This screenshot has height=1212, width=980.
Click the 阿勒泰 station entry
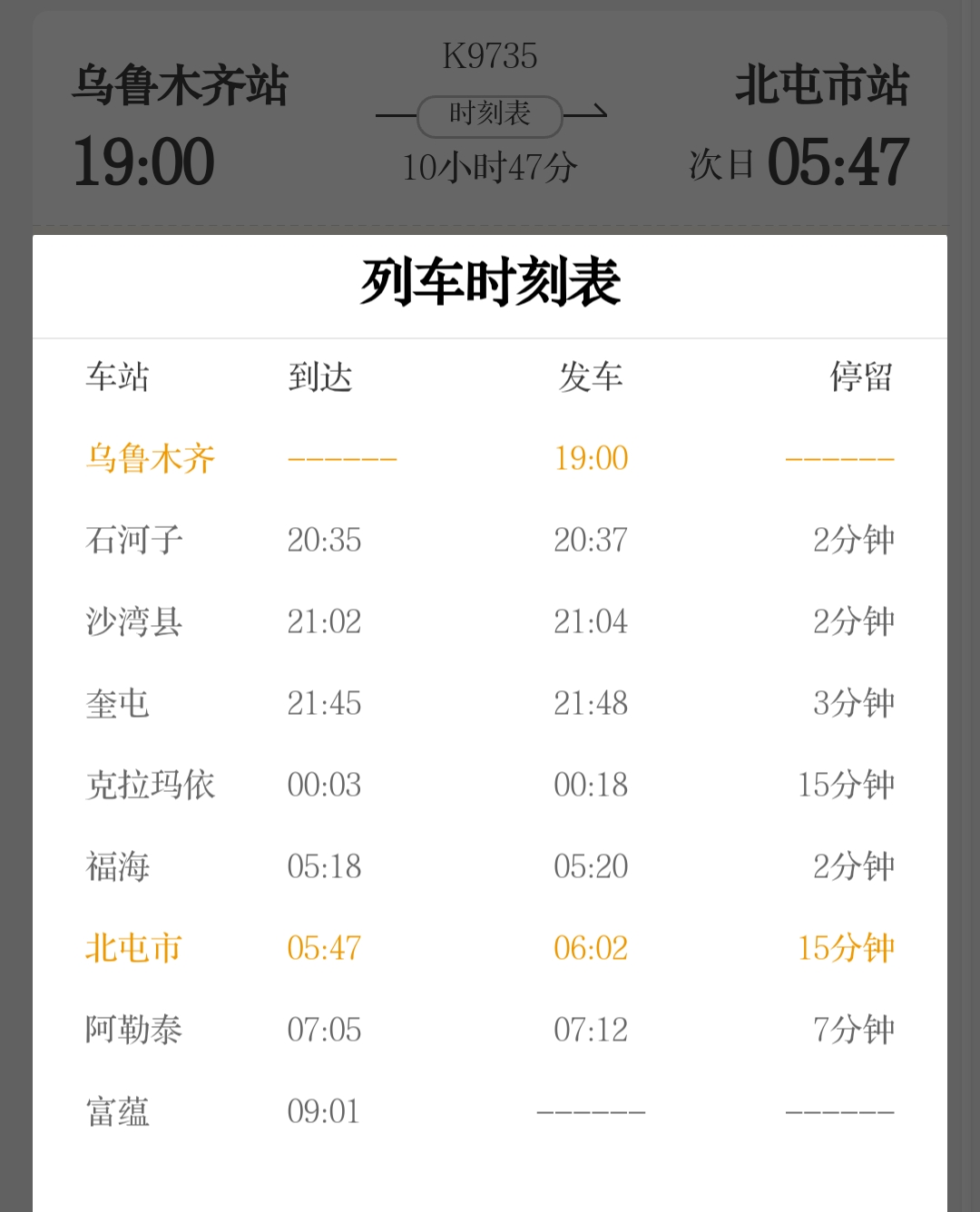pos(132,1030)
